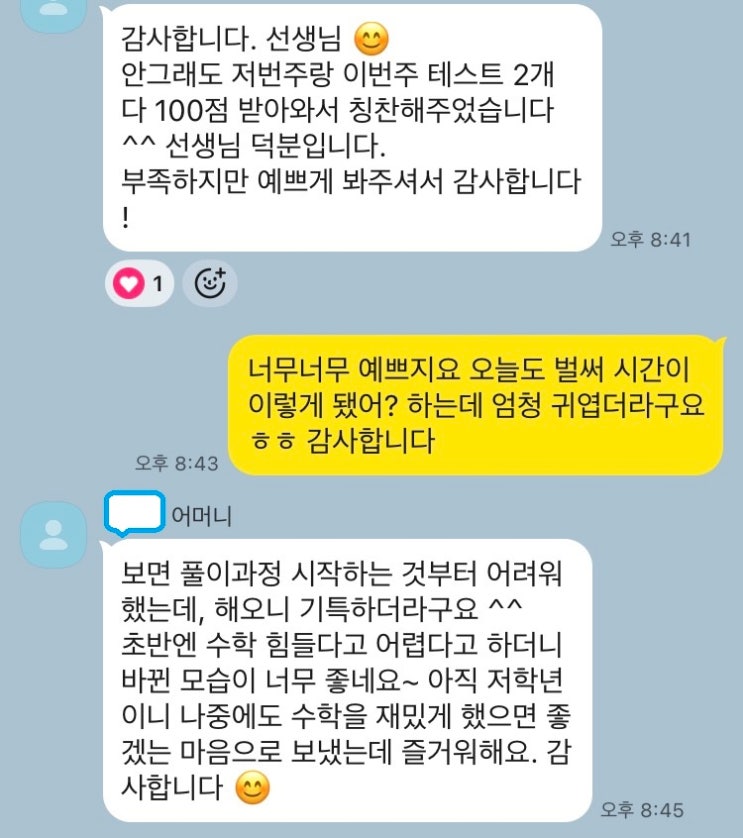Add an emoji reaction to the message
The width and height of the screenshot is (743, 838).
209,285
